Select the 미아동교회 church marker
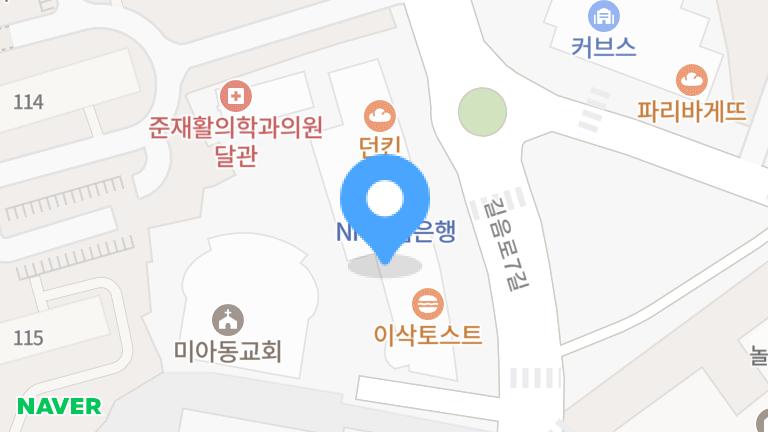 (x=228, y=320)
